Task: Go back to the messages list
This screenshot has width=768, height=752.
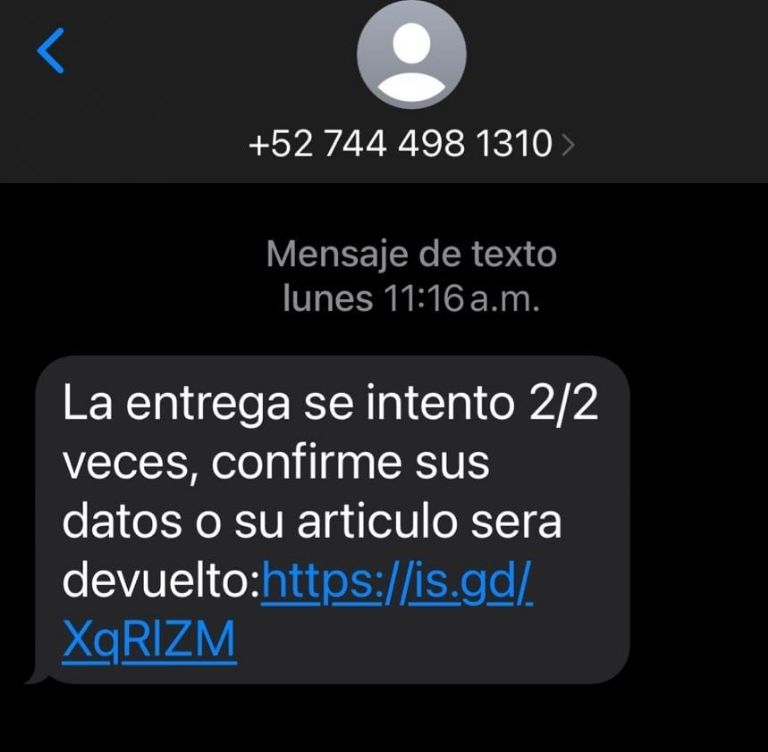Action: (x=50, y=51)
